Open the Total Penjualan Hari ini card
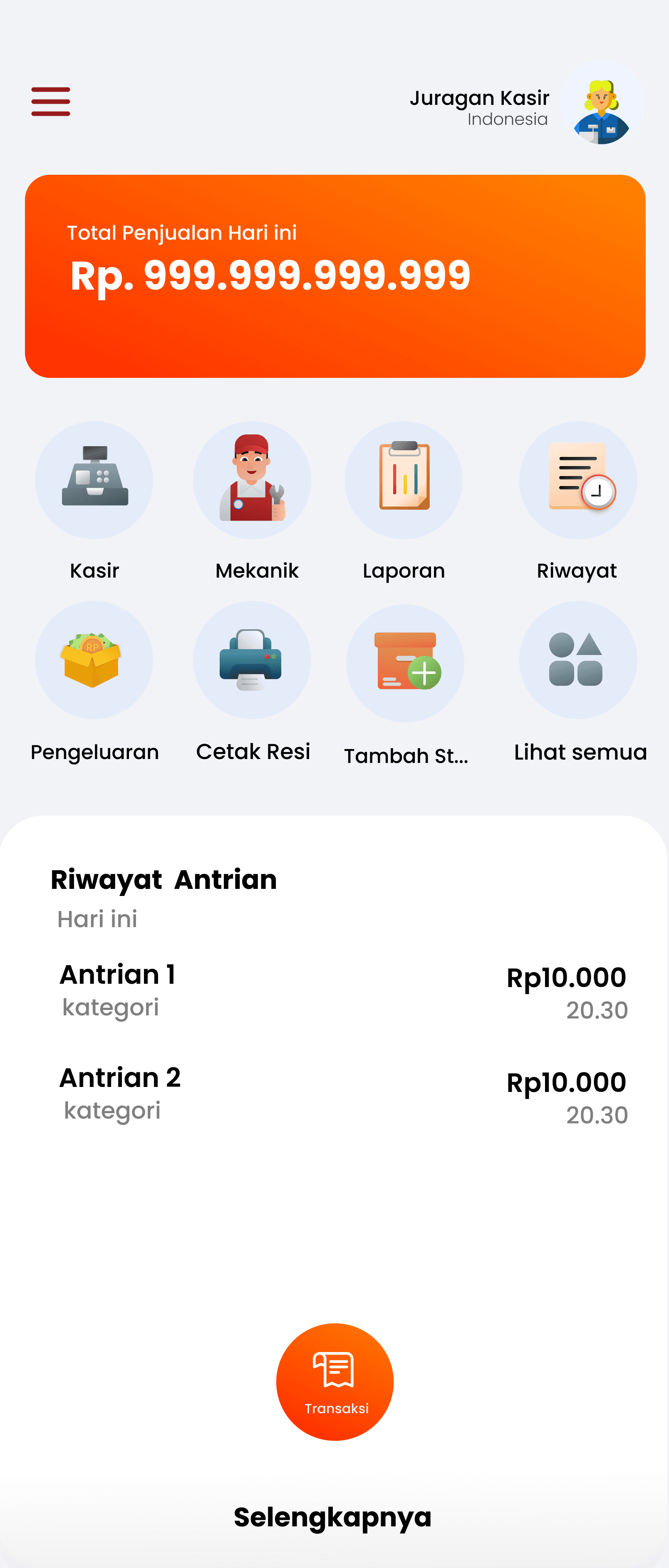Screen dimensions: 669x1568 click(x=335, y=276)
